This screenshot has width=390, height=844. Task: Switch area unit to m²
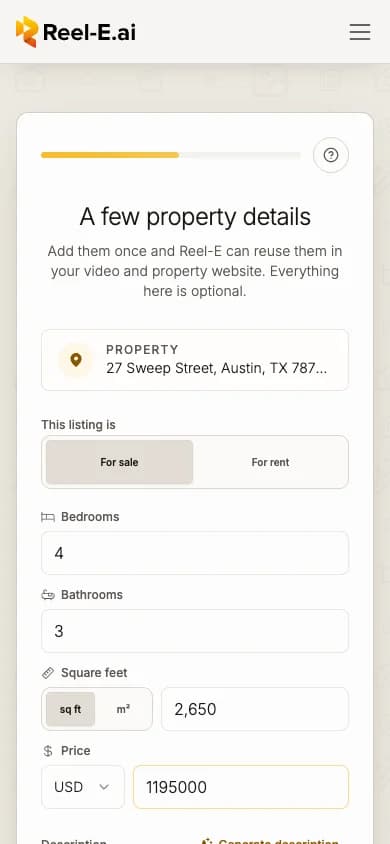pos(123,709)
